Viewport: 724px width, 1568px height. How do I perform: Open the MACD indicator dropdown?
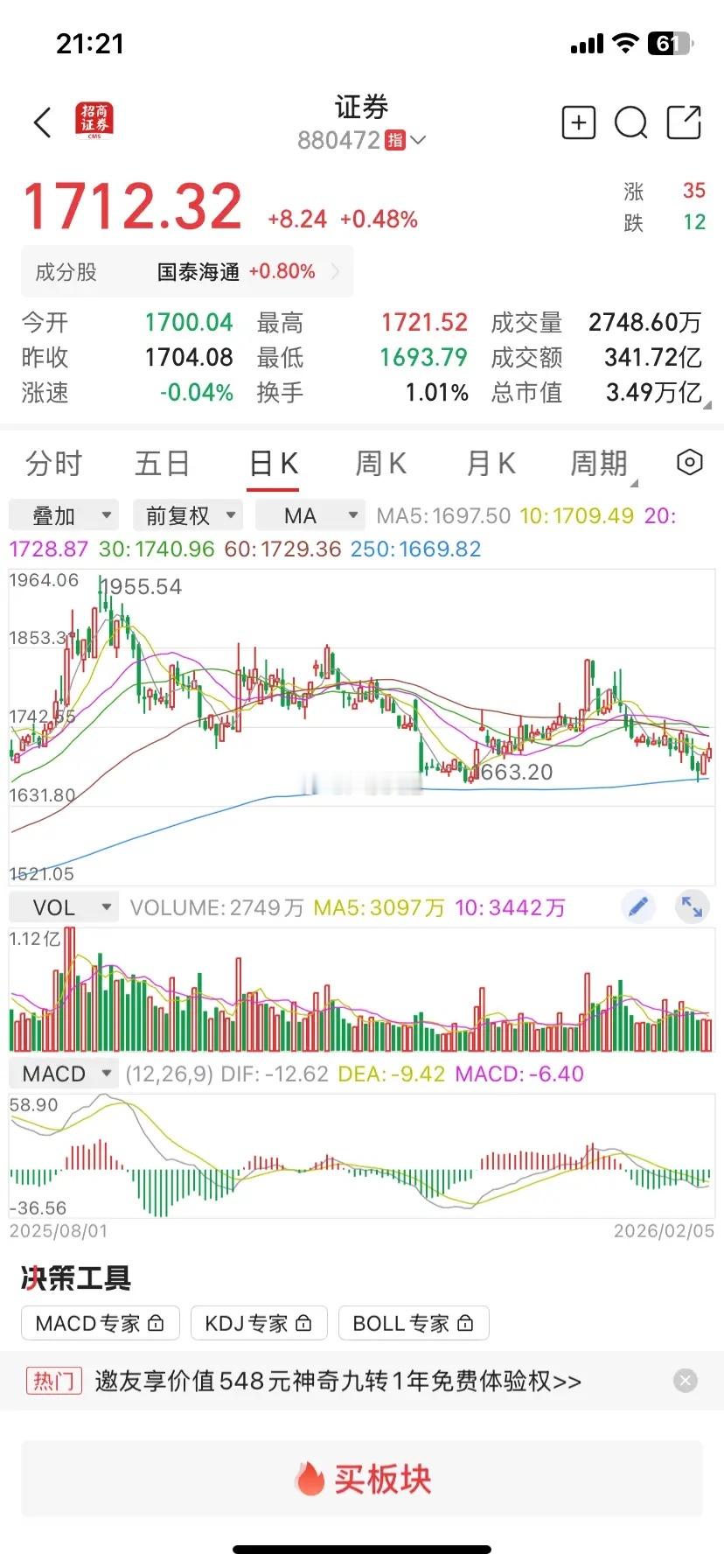tap(63, 1073)
